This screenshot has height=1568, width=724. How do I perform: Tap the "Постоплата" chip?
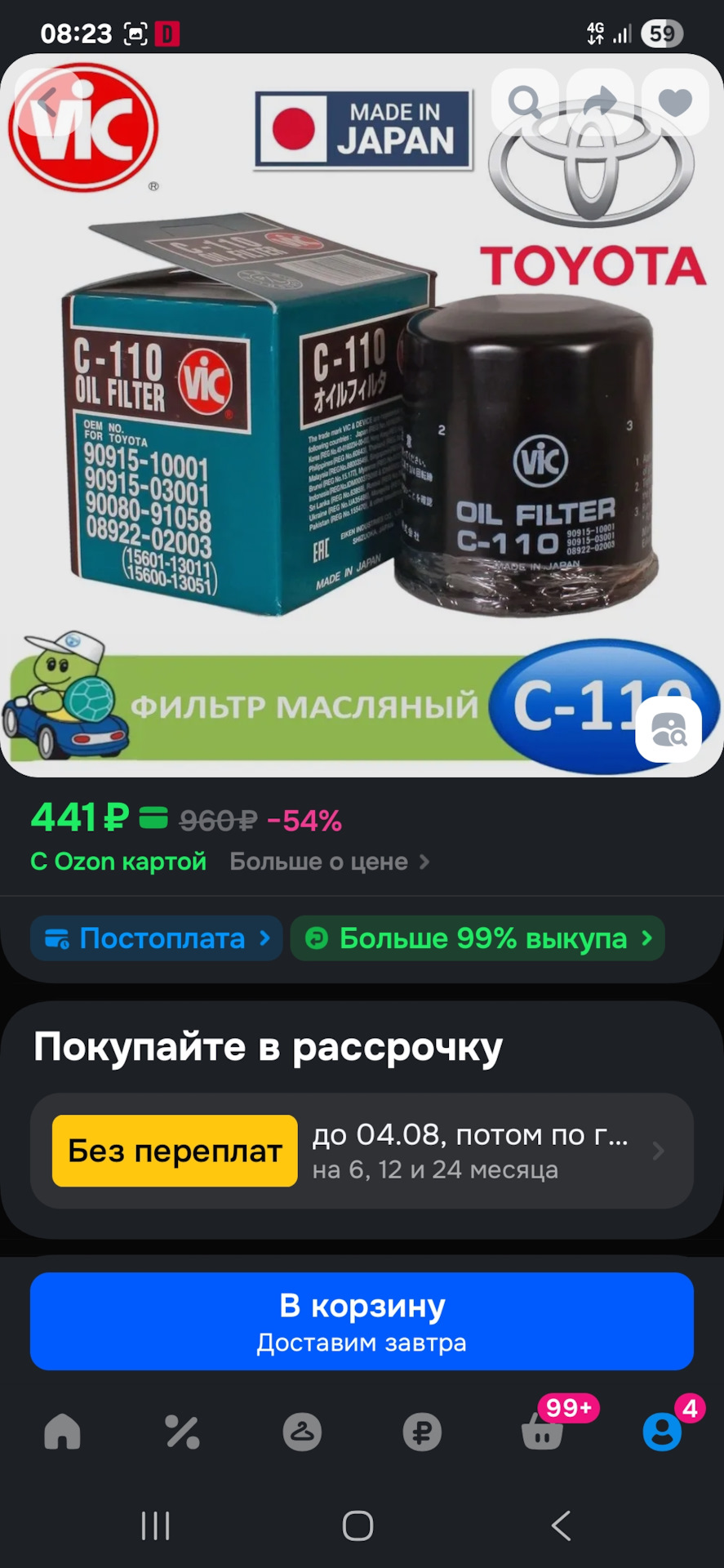click(157, 938)
